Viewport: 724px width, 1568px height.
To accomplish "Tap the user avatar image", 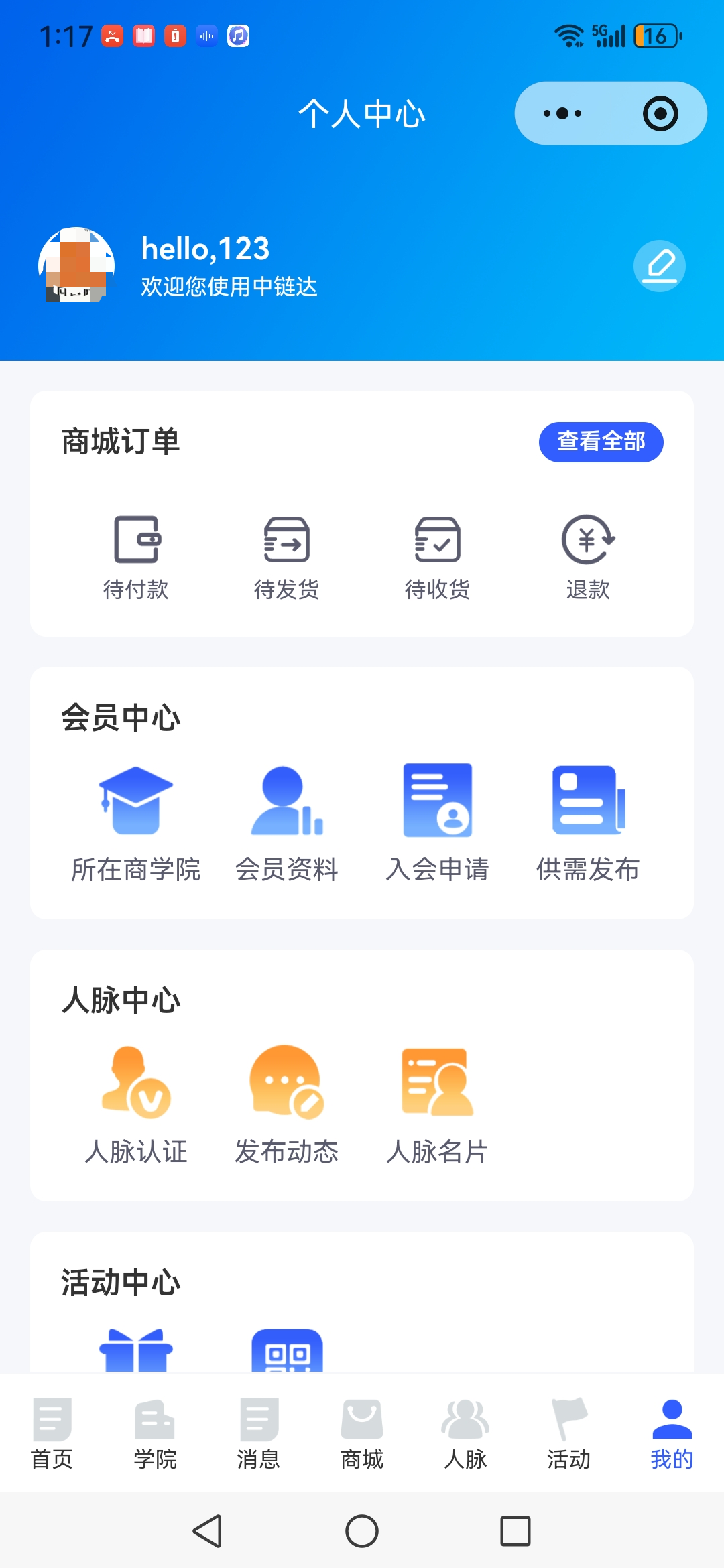I will click(x=76, y=265).
